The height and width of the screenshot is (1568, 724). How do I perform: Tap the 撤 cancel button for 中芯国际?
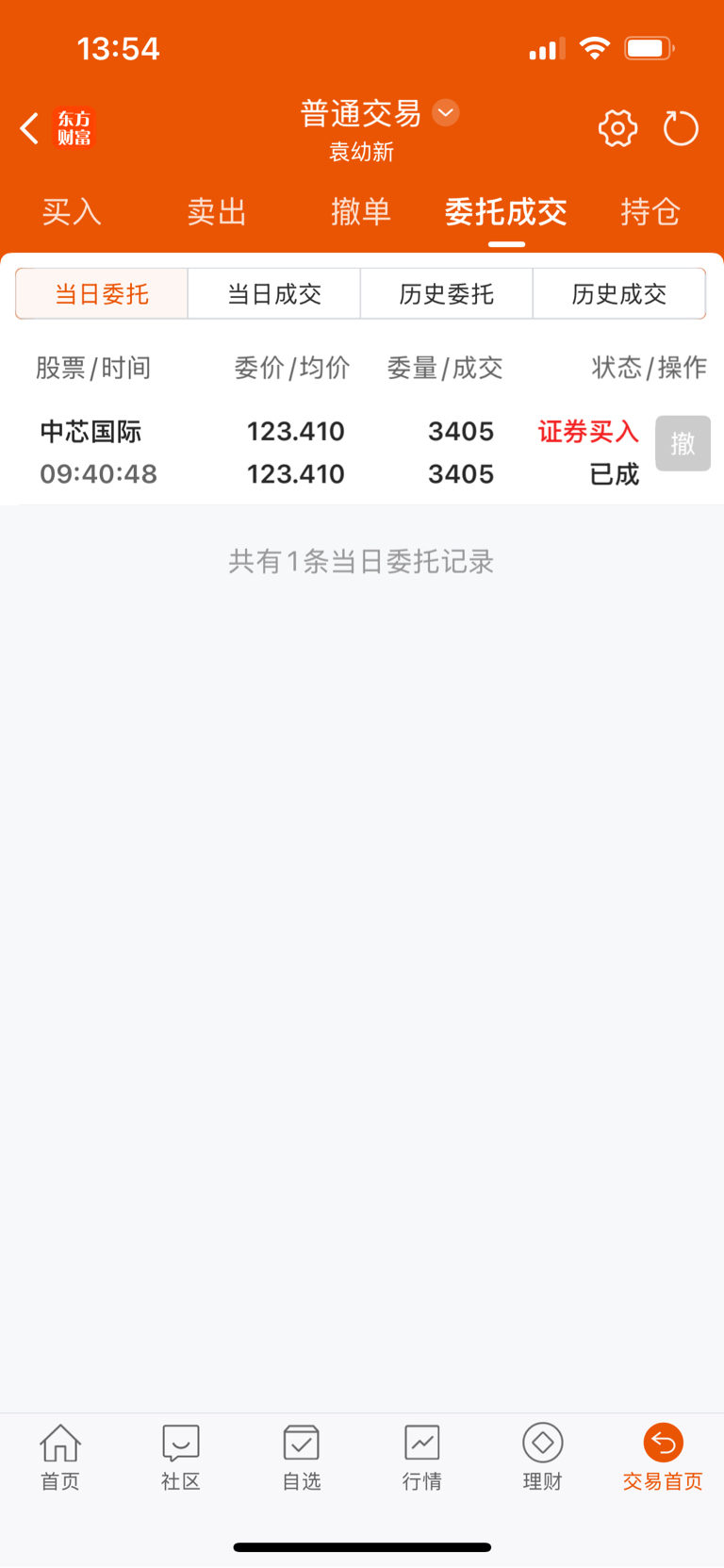(683, 443)
